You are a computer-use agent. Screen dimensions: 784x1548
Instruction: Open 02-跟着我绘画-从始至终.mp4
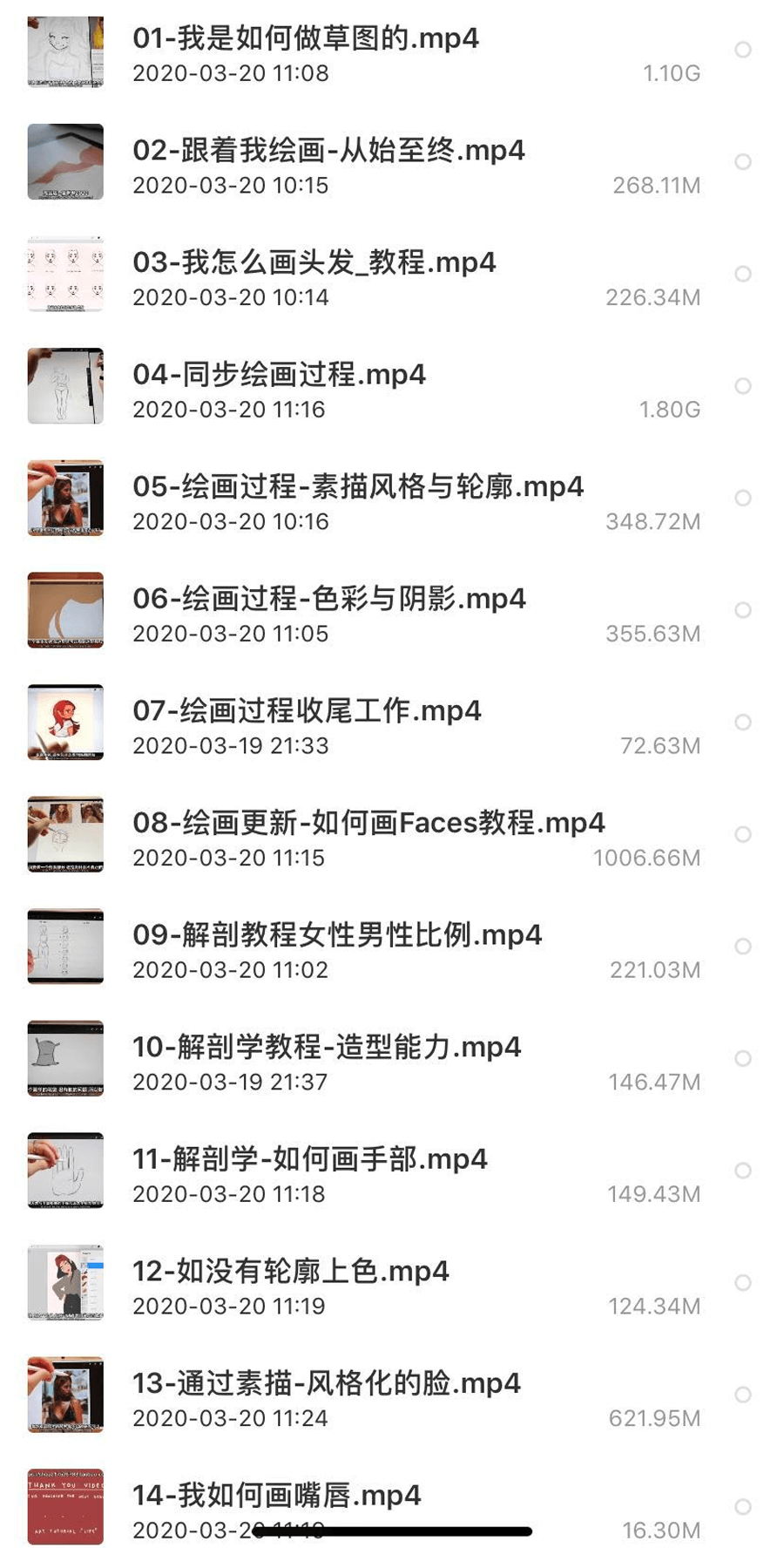click(x=328, y=151)
